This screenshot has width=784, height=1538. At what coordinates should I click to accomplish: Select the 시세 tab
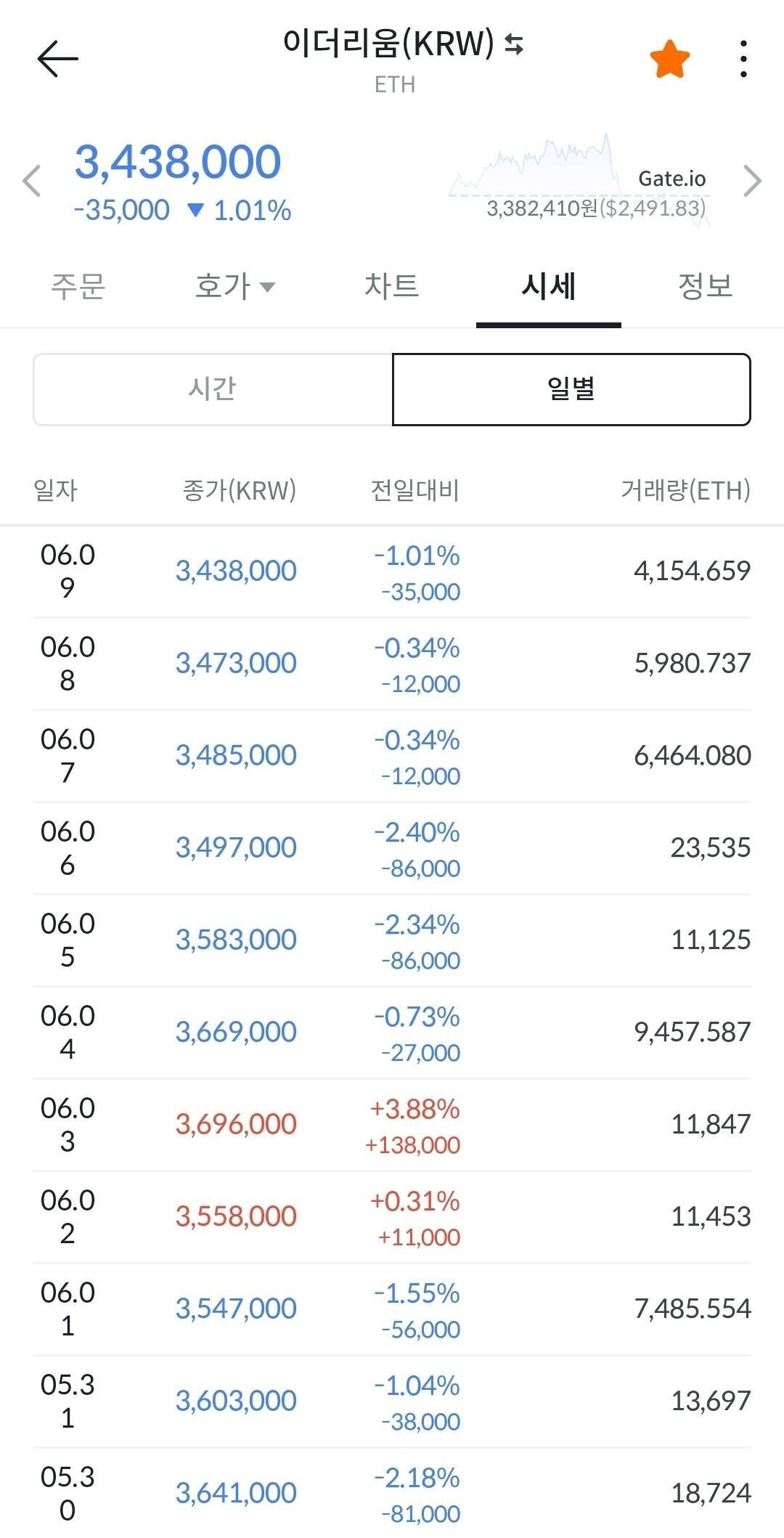(x=550, y=286)
